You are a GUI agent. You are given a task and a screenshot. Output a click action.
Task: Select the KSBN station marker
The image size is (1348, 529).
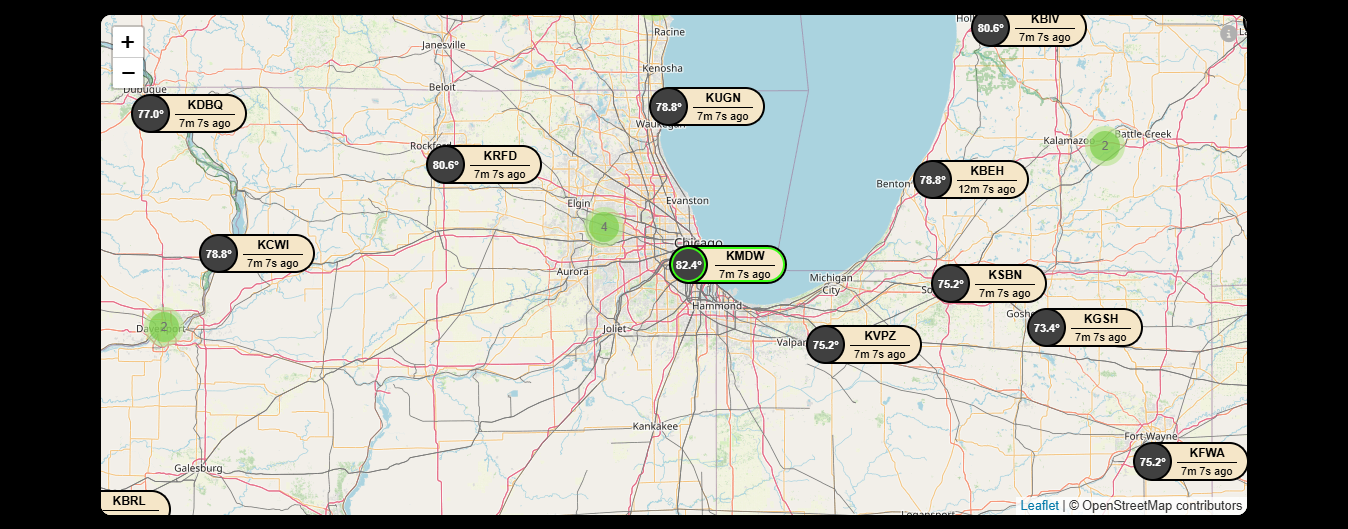(989, 284)
